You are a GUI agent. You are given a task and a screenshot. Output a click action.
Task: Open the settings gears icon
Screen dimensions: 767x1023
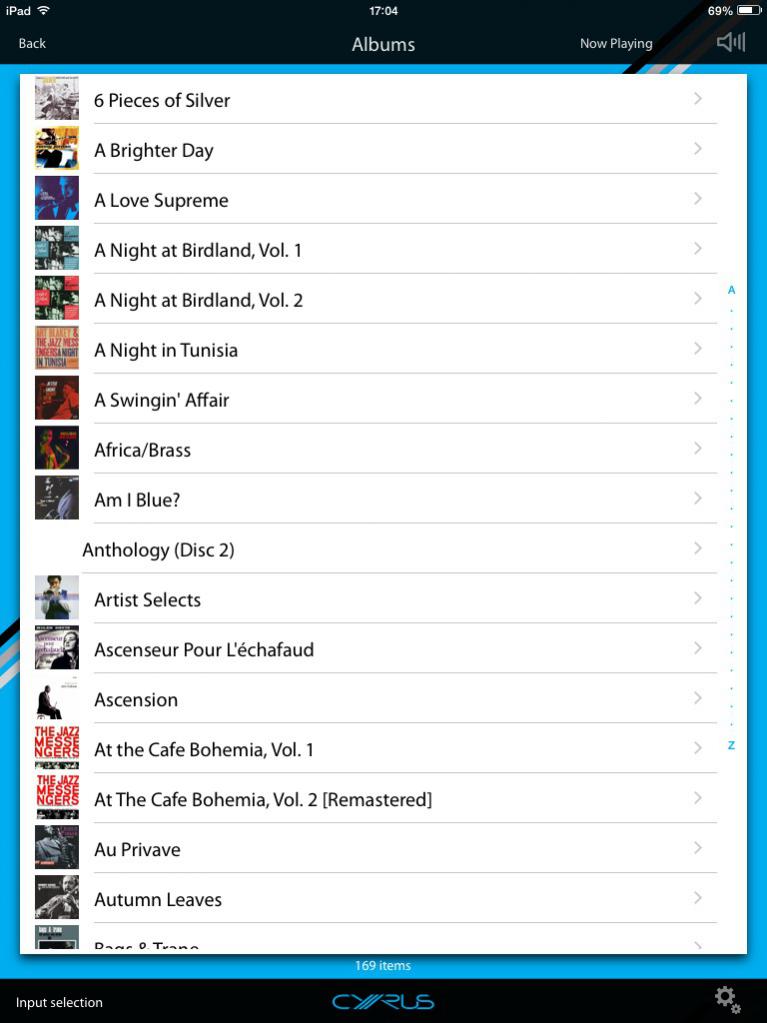tap(727, 999)
